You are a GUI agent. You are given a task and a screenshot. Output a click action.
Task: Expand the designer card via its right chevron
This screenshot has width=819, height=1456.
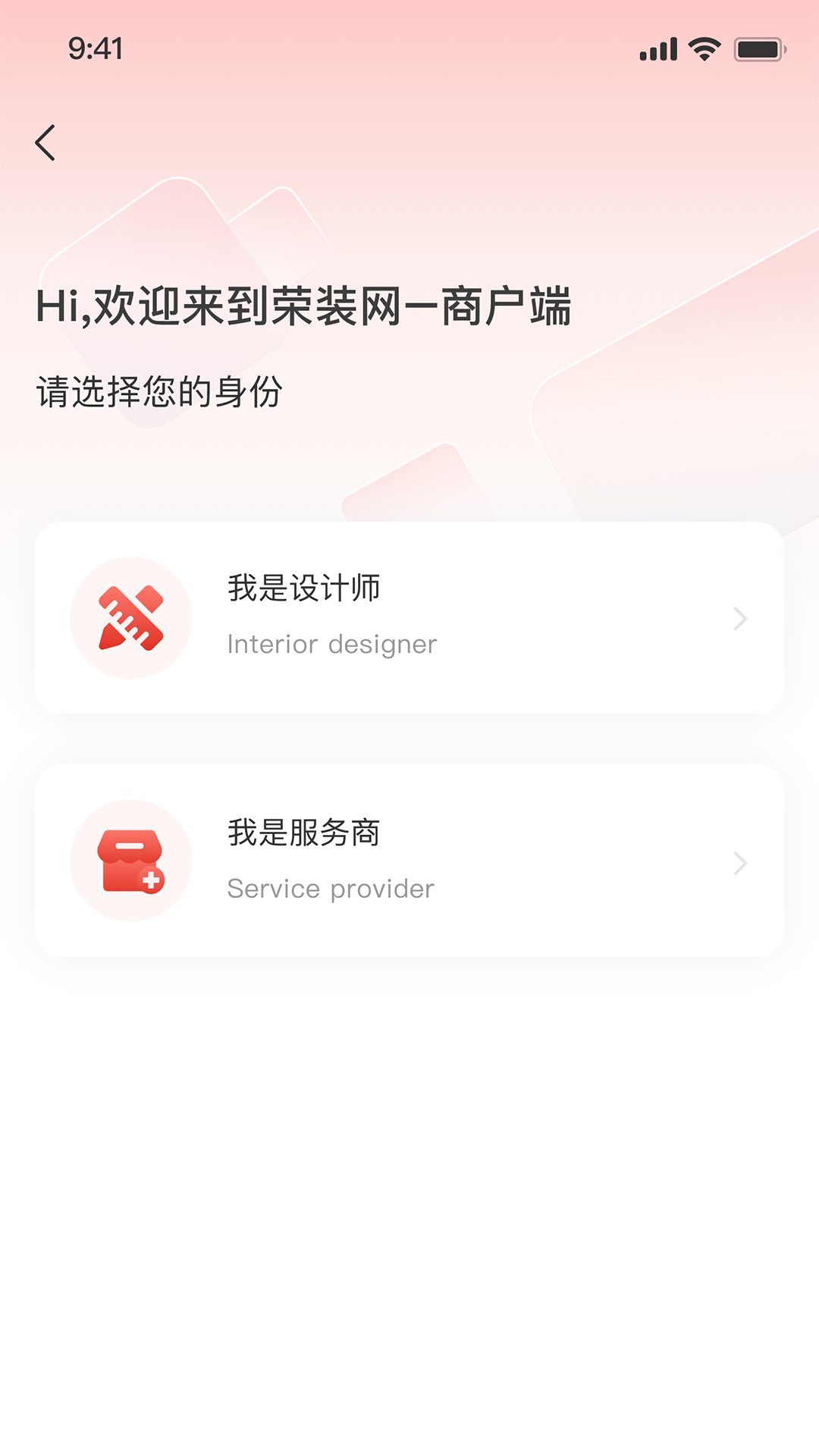point(741,618)
